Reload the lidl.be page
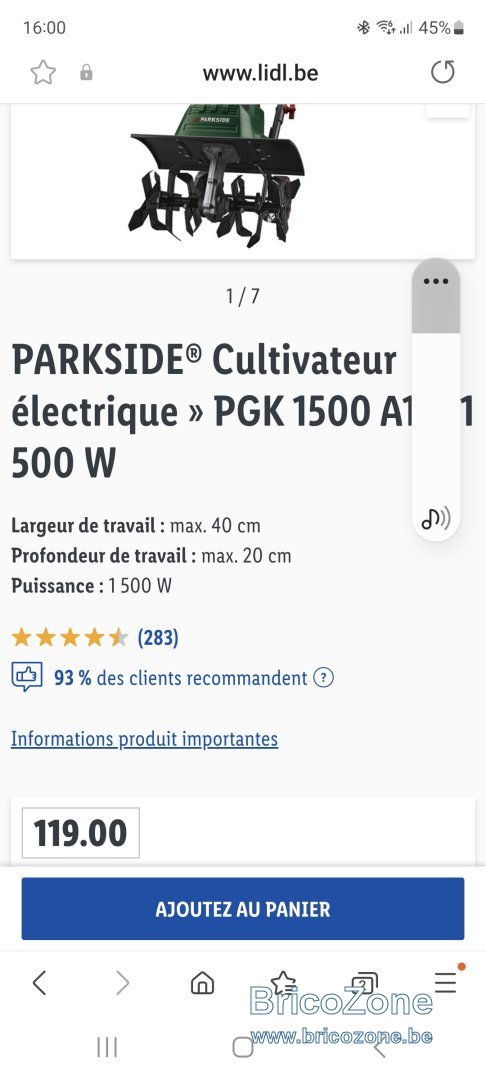This screenshot has height=1080, width=486. (x=443, y=72)
